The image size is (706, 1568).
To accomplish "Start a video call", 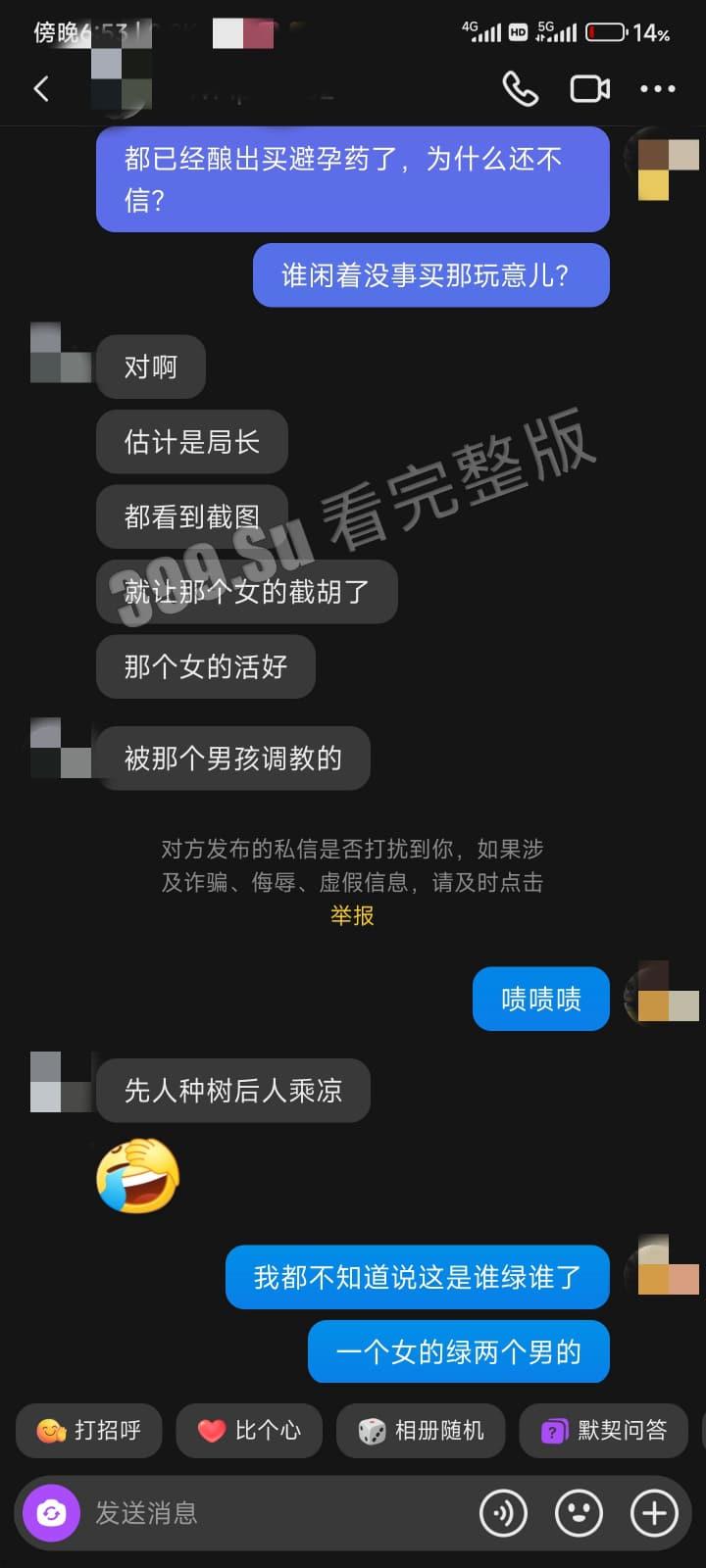I will (589, 89).
